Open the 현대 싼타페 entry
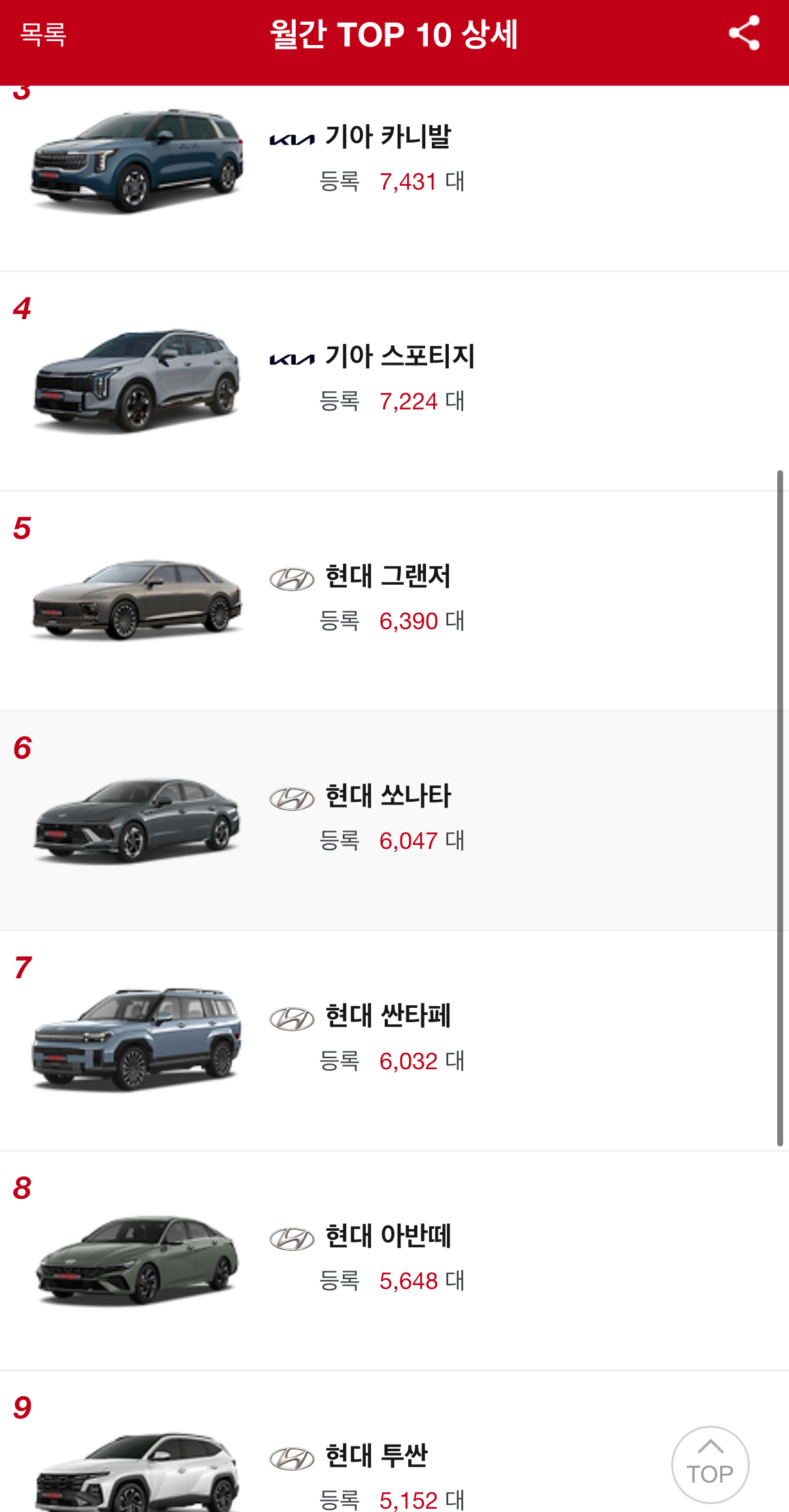The width and height of the screenshot is (789, 1512). point(387,1016)
